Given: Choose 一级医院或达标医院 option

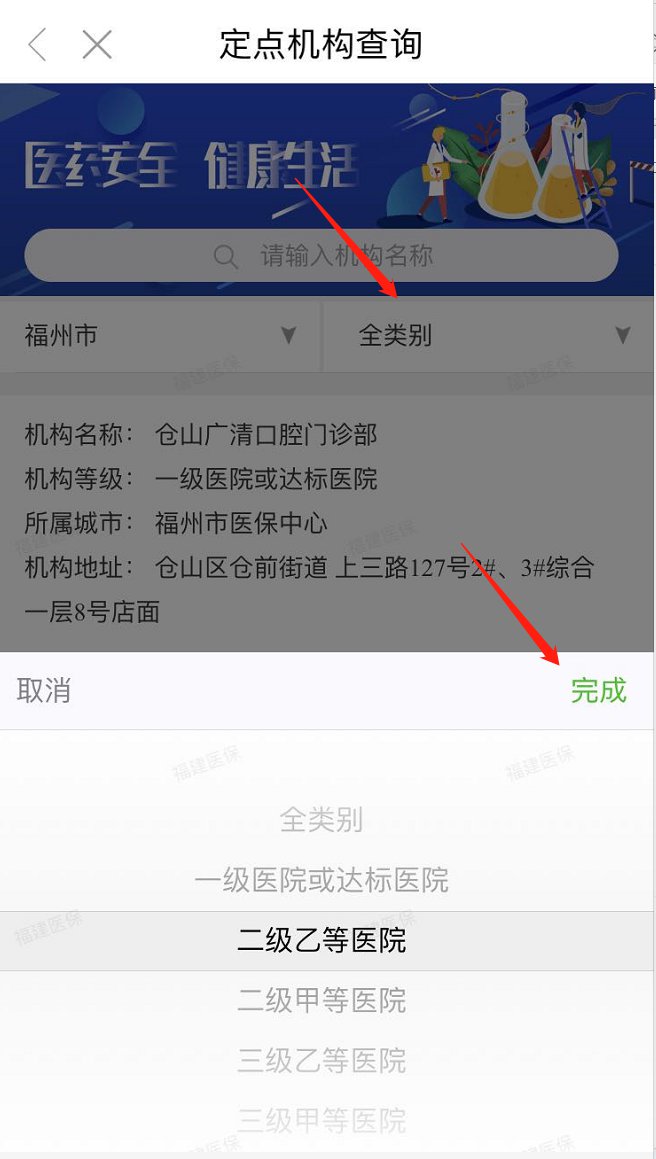Looking at the screenshot, I should pyautogui.click(x=321, y=881).
